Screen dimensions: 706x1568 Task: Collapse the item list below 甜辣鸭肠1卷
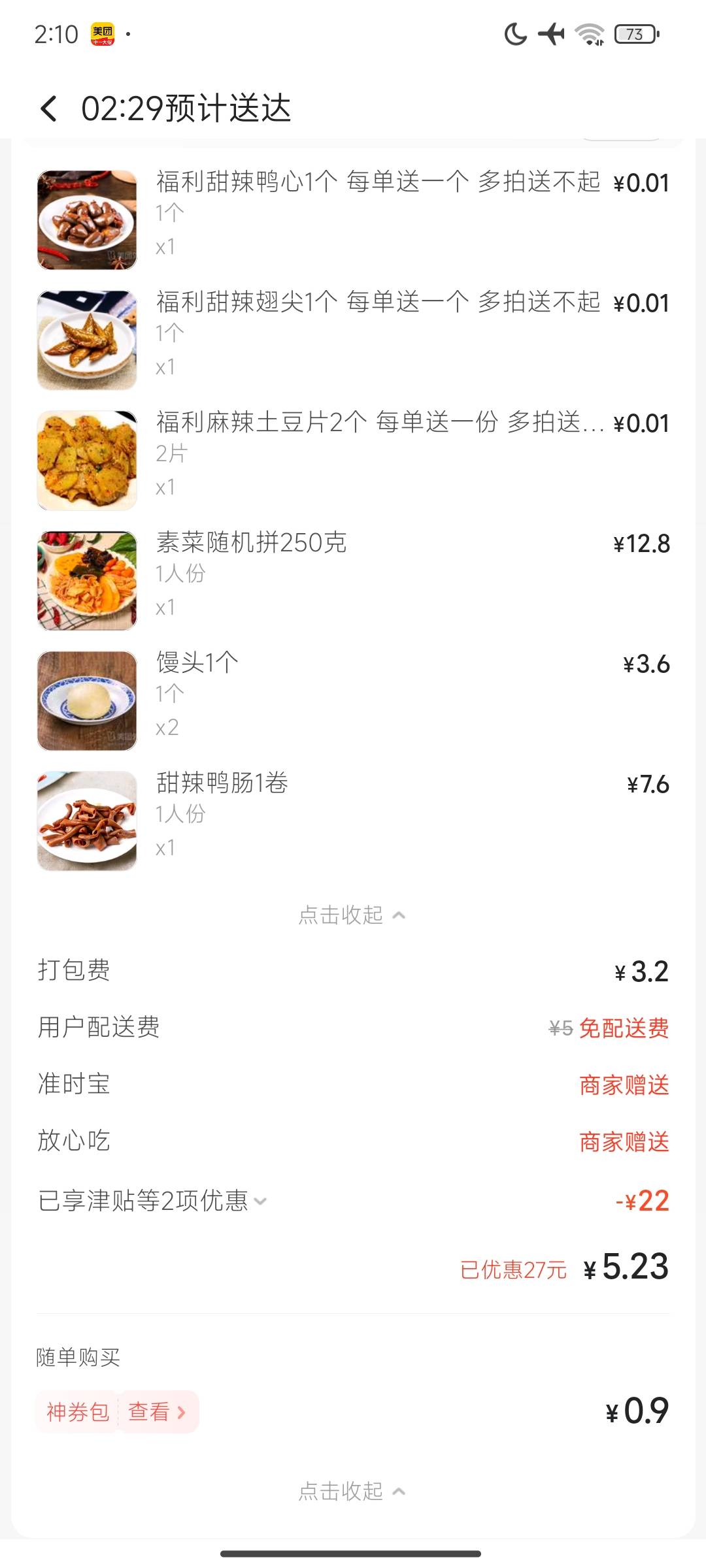click(352, 915)
